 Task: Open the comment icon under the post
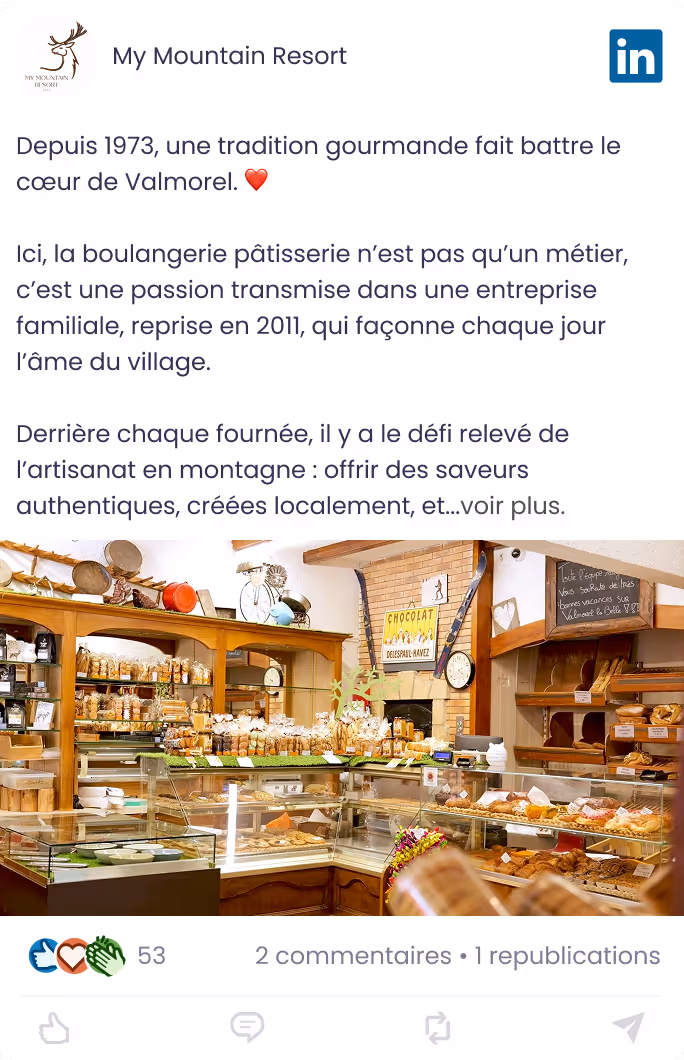click(247, 1028)
